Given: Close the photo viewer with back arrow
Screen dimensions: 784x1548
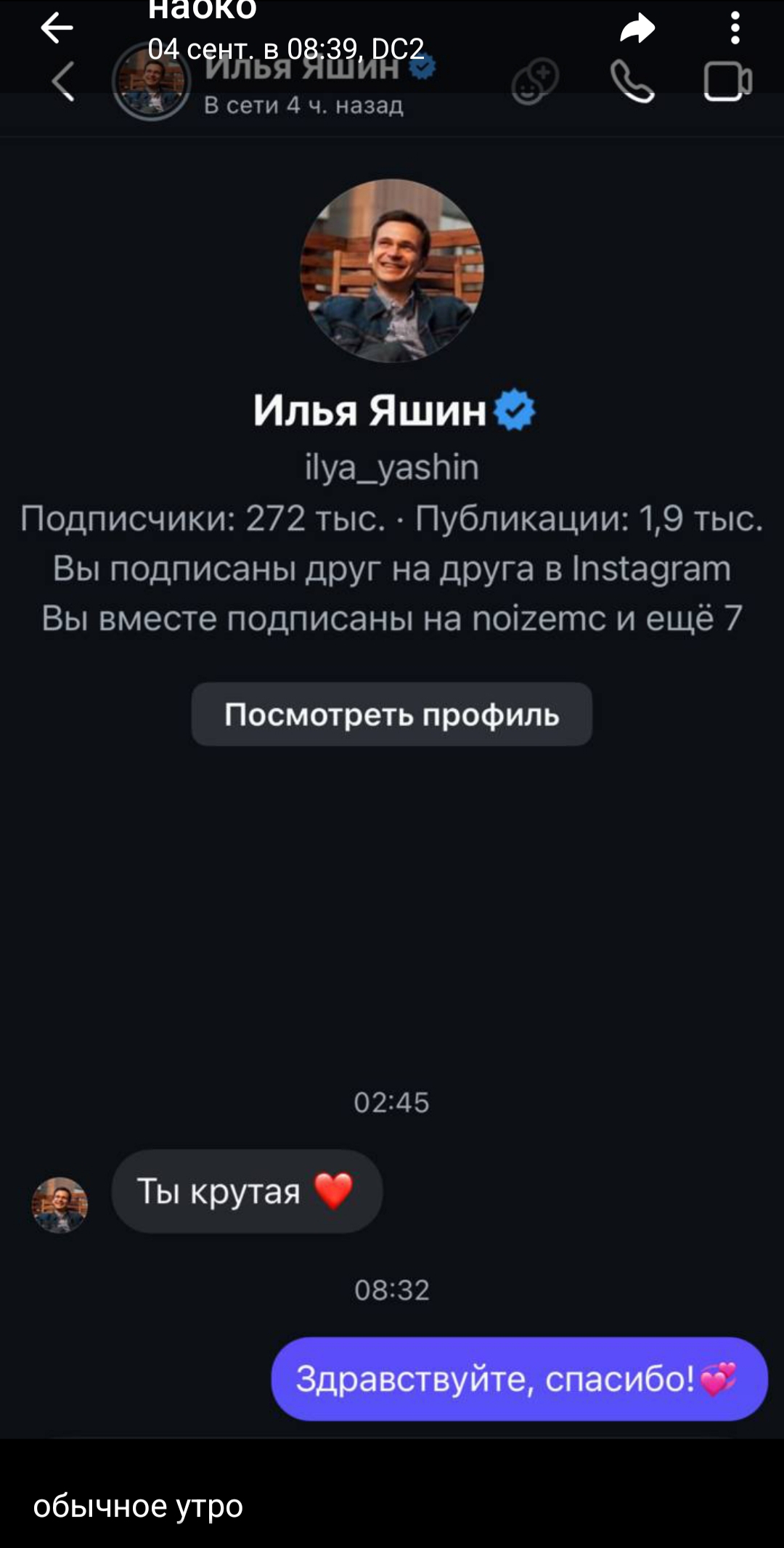Looking at the screenshot, I should (x=57, y=29).
